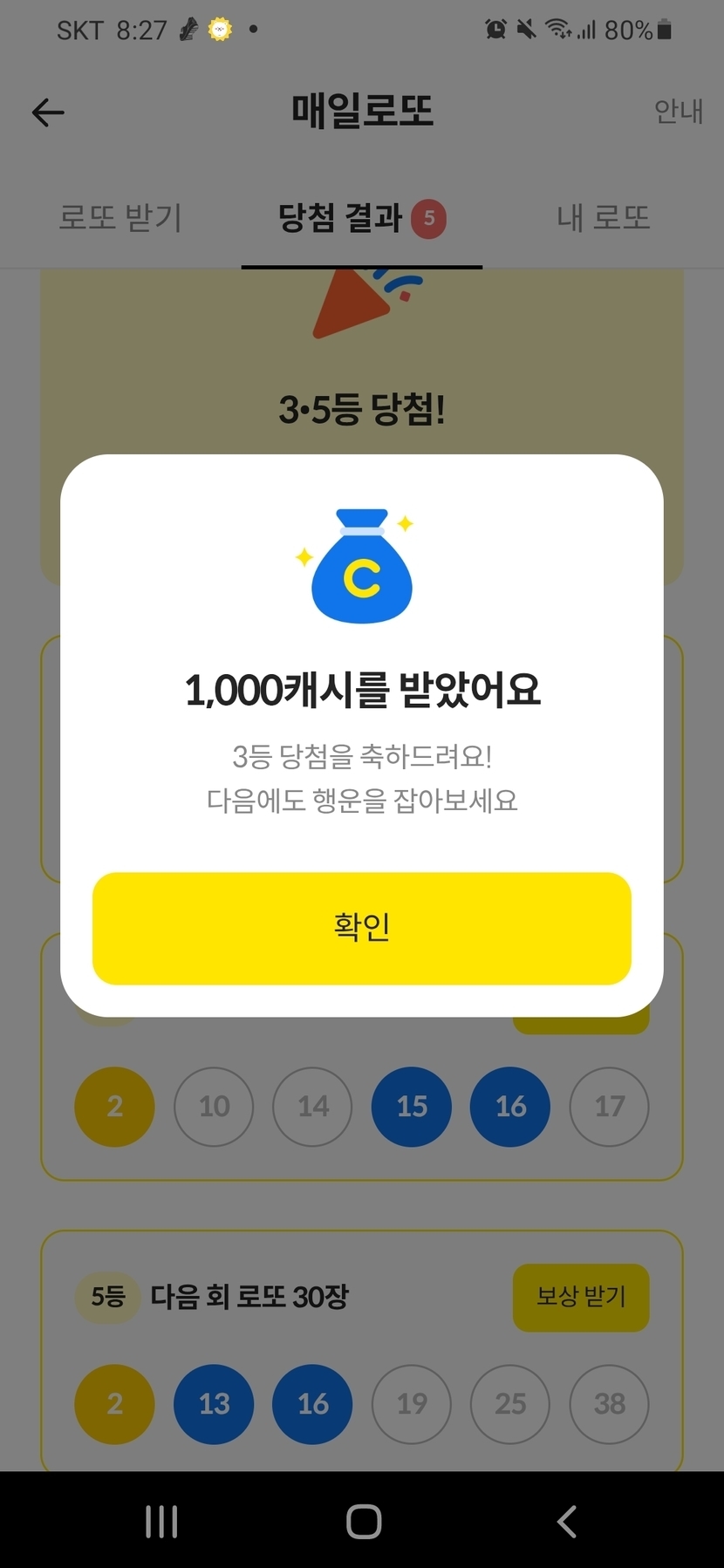This screenshot has width=724, height=1568.
Task: Switch to the 로또 받기 tab
Action: [x=120, y=218]
